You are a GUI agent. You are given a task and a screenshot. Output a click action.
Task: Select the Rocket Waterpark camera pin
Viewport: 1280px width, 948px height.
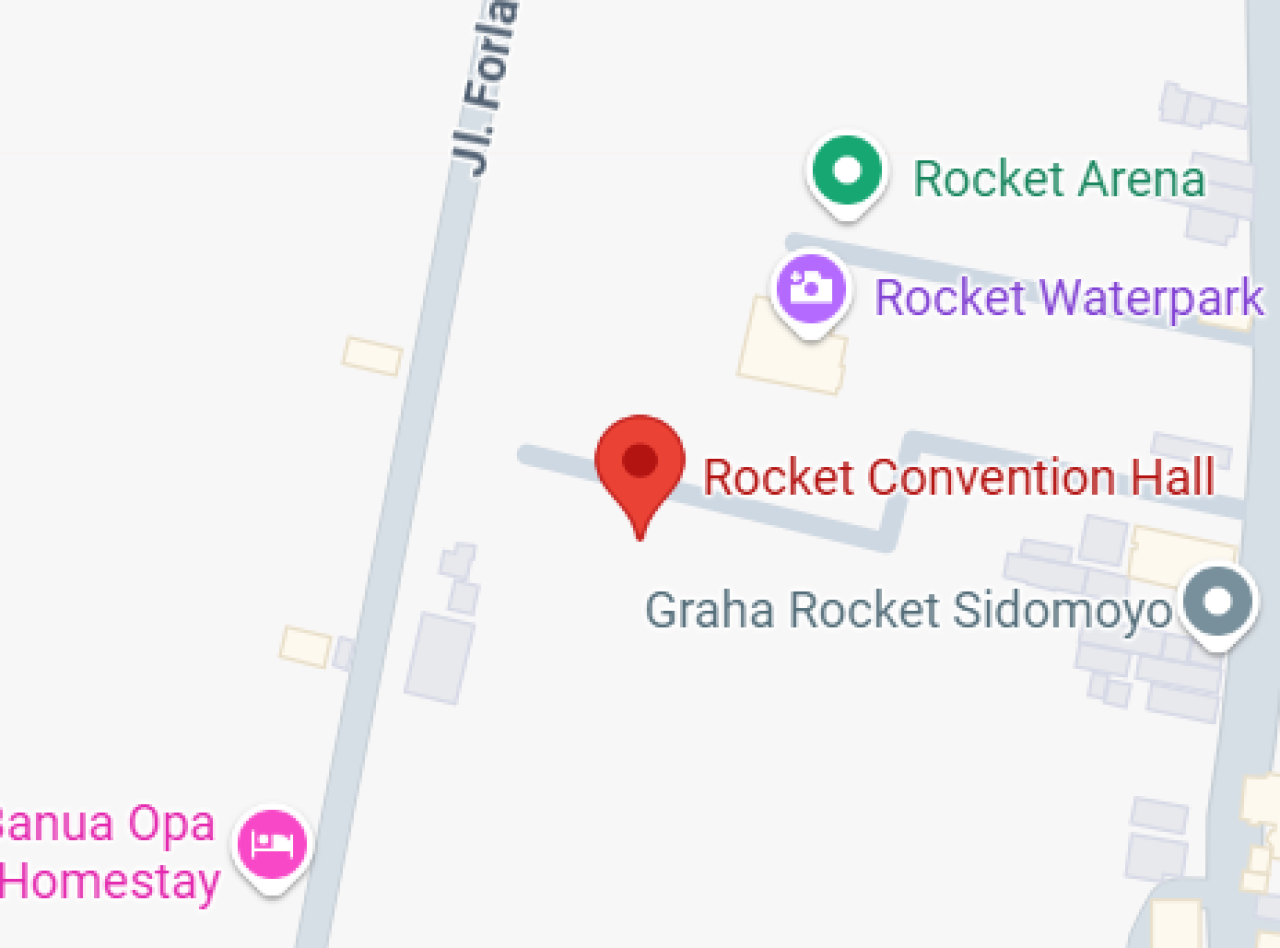click(x=811, y=289)
